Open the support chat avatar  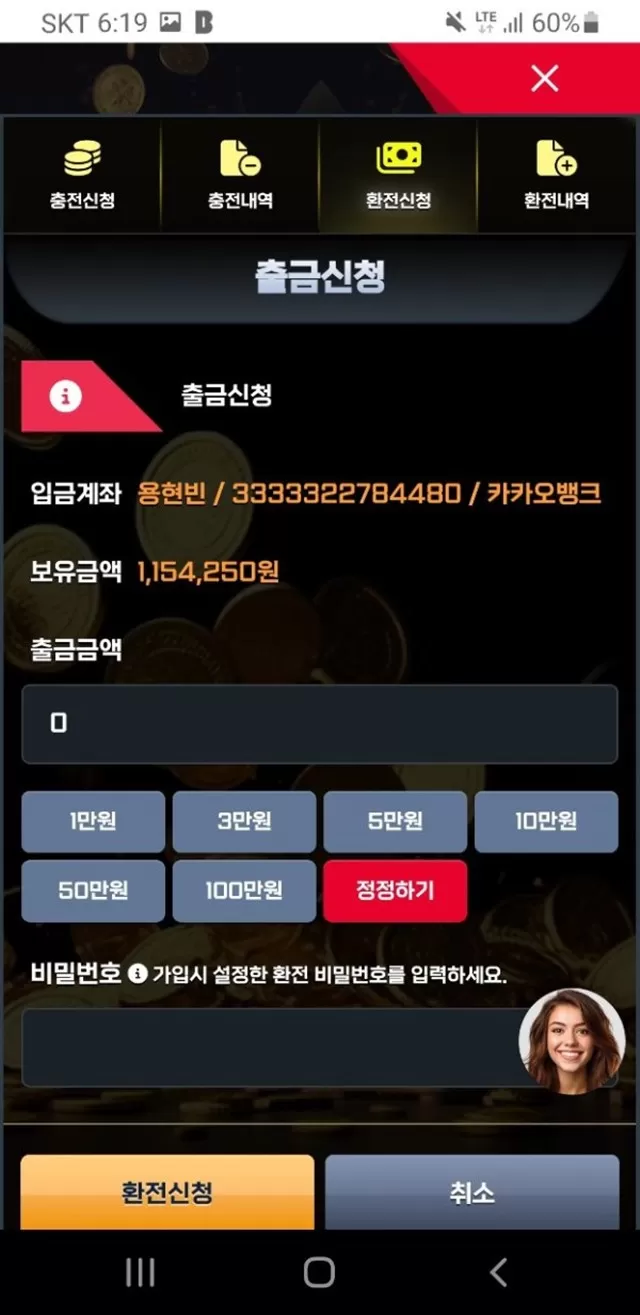pyautogui.click(x=572, y=1041)
